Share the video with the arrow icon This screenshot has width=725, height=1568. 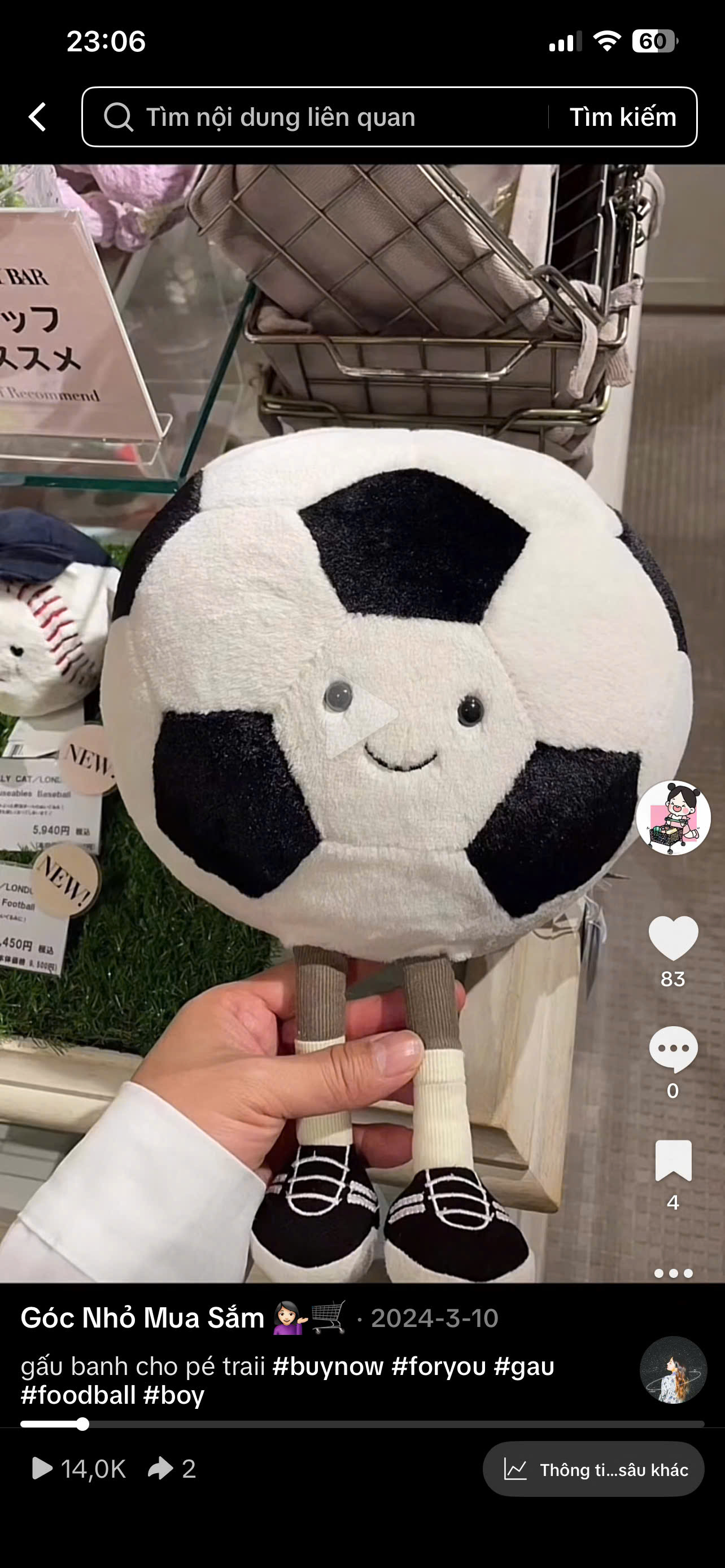161,1469
